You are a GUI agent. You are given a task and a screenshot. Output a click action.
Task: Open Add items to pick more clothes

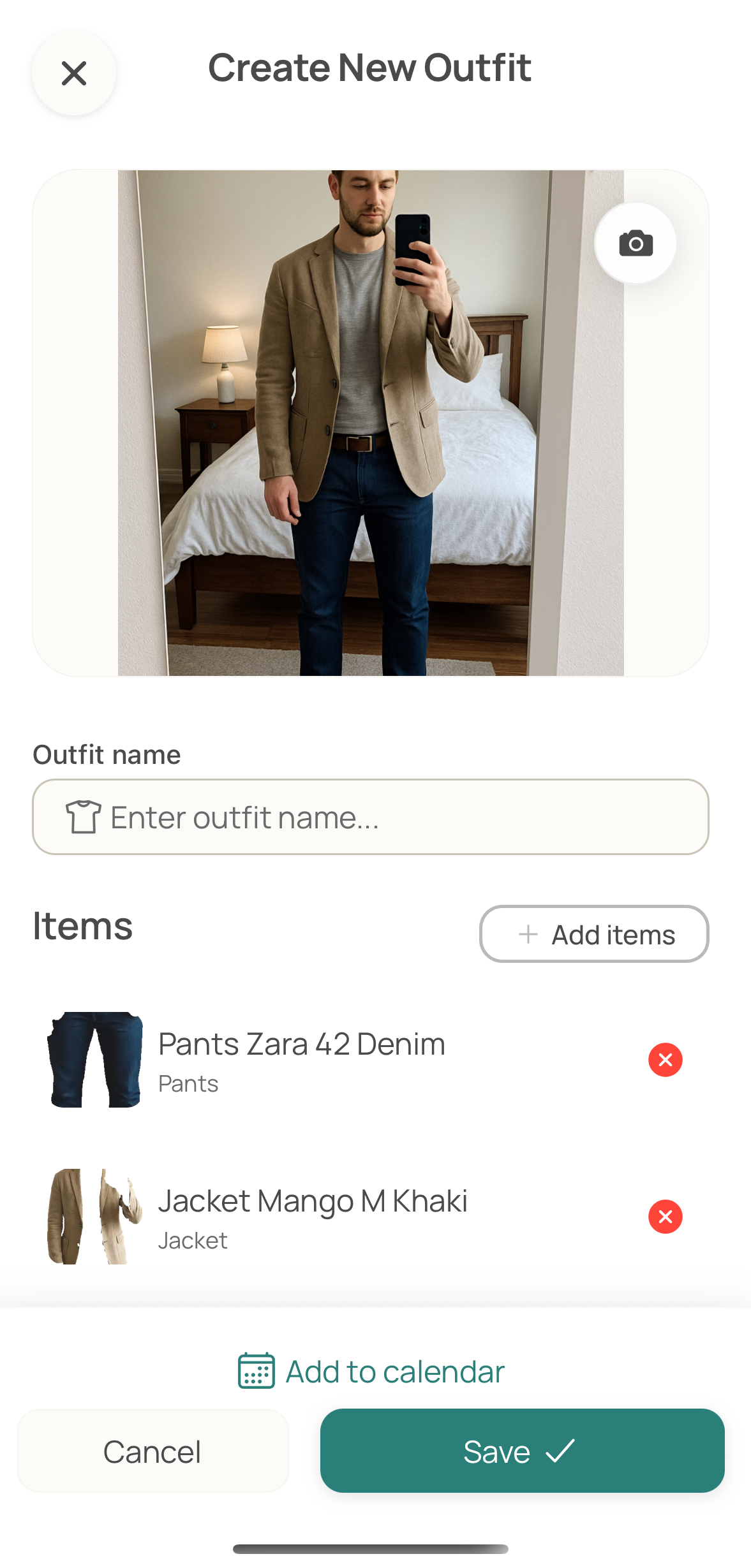593,934
